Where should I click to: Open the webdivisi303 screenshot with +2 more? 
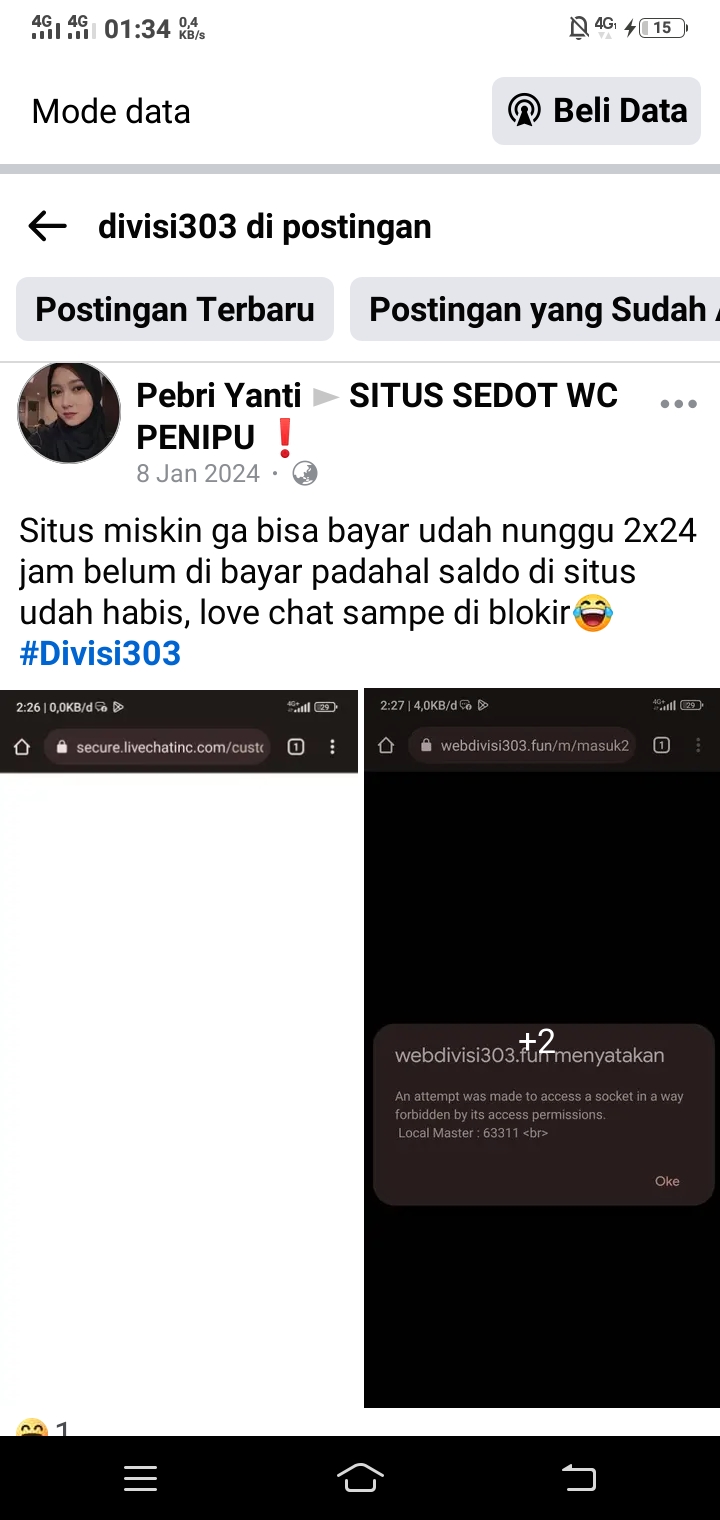click(541, 1050)
